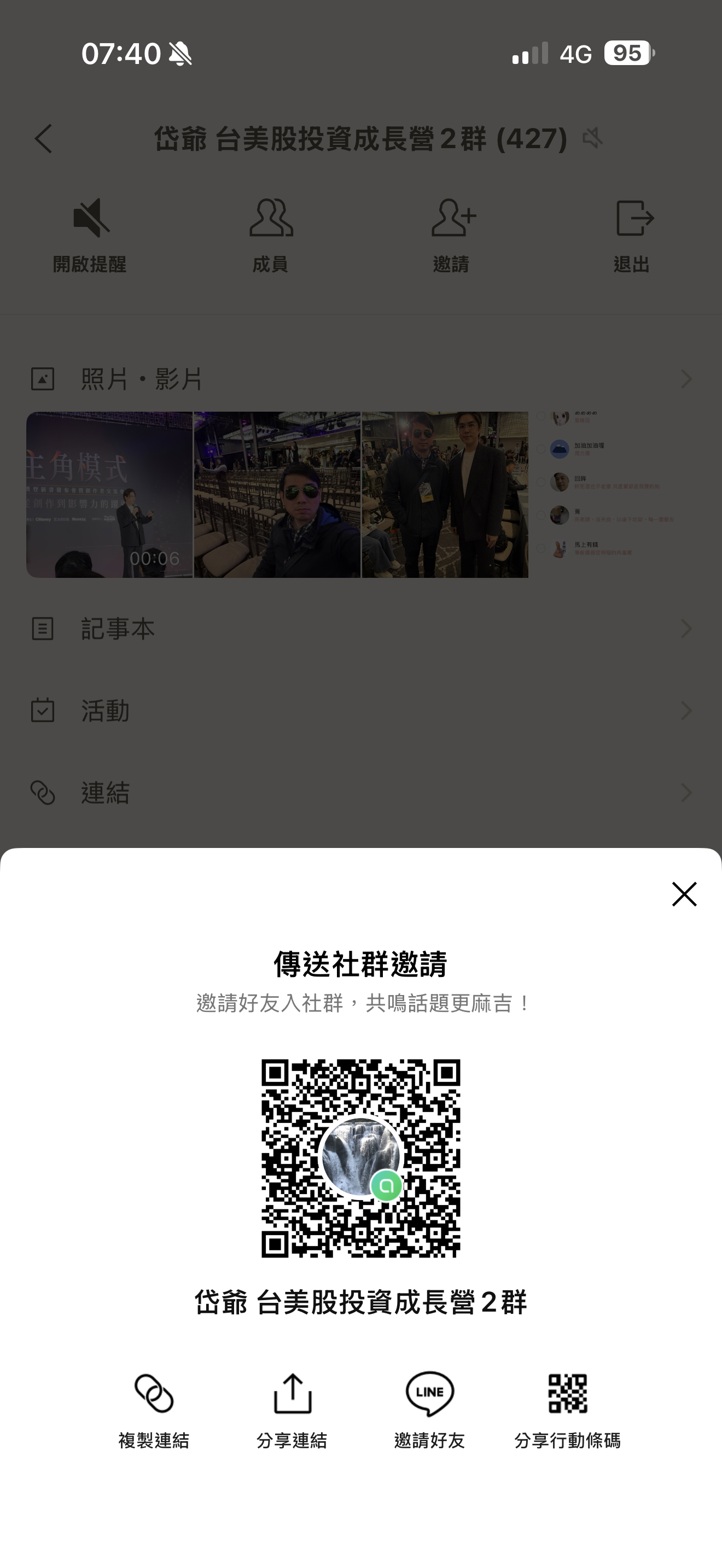Screen dimensions: 722x1568
Task: Dismiss the 傳送社群邀請 sheet
Action: [x=684, y=895]
